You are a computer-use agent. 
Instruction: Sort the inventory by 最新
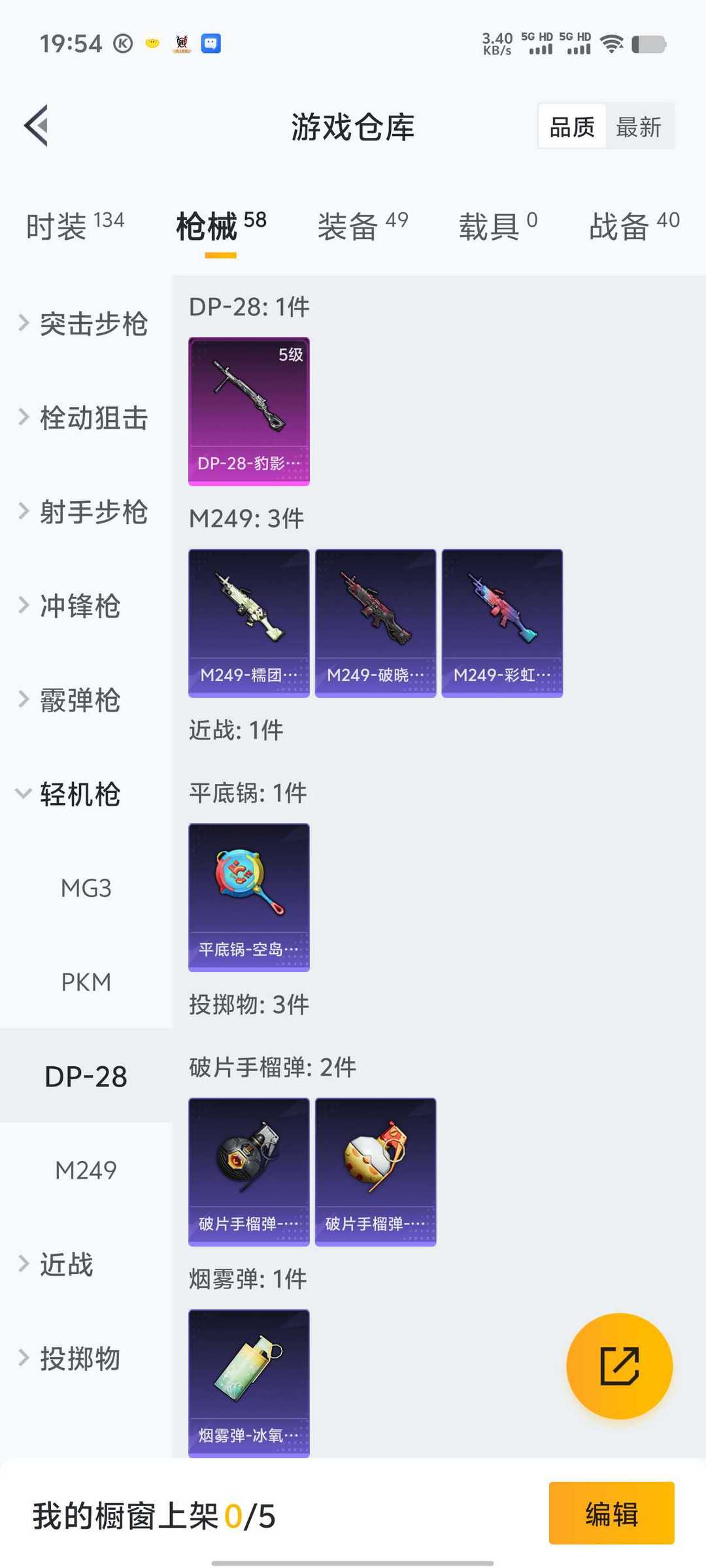(x=638, y=127)
